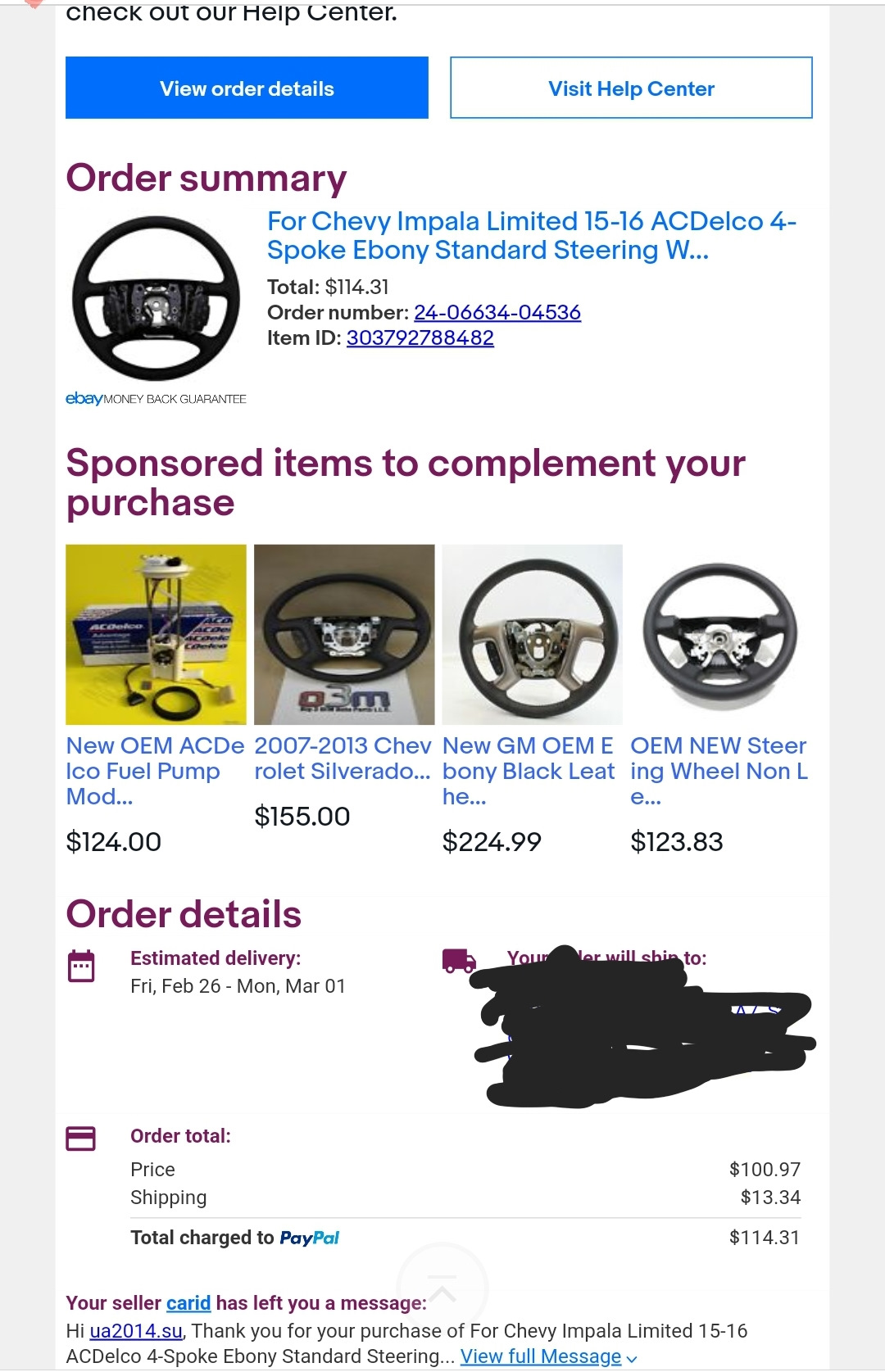Open the Chevy Impala steering wheel item title
Image resolution: width=885 pixels, height=1372 pixels.
531,235
